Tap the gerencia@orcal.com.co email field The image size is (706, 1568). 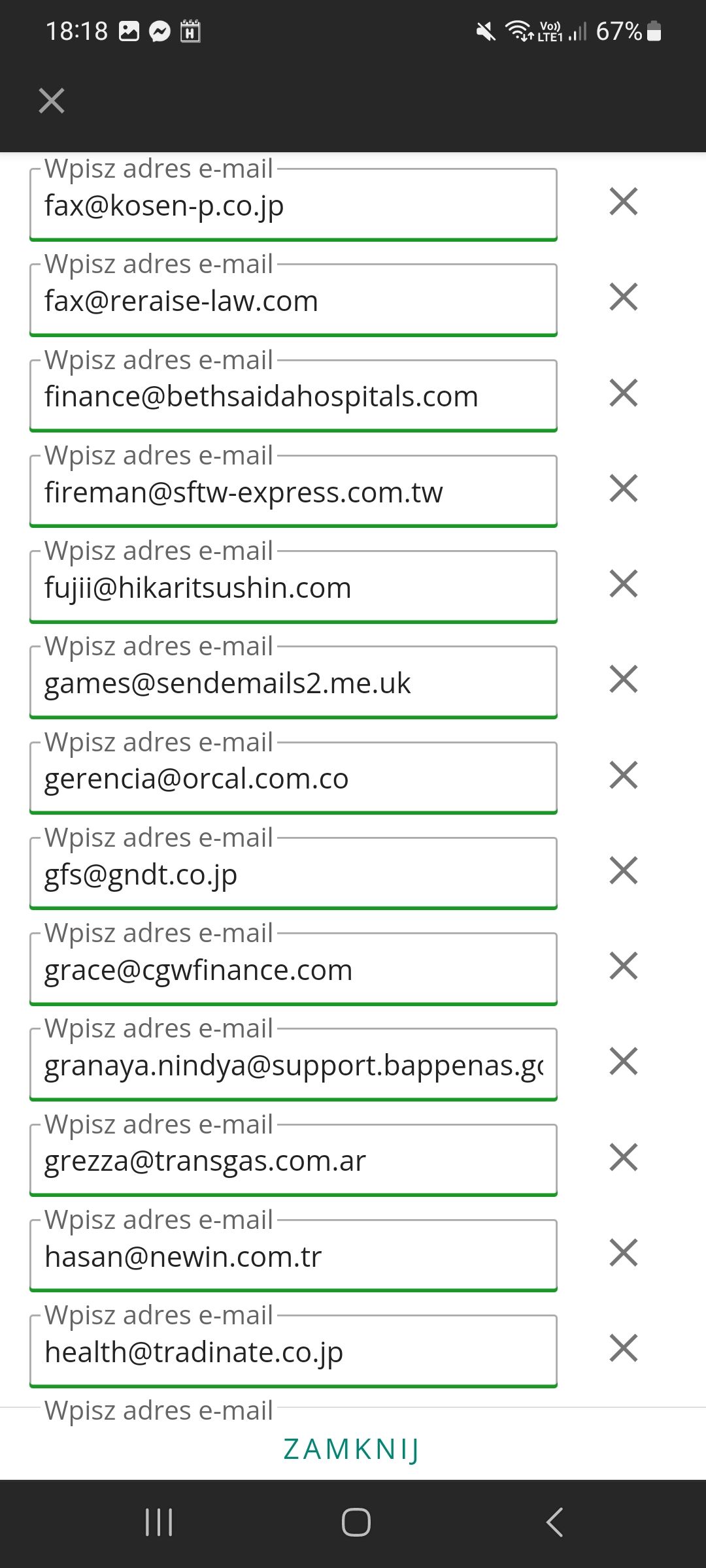tap(294, 778)
